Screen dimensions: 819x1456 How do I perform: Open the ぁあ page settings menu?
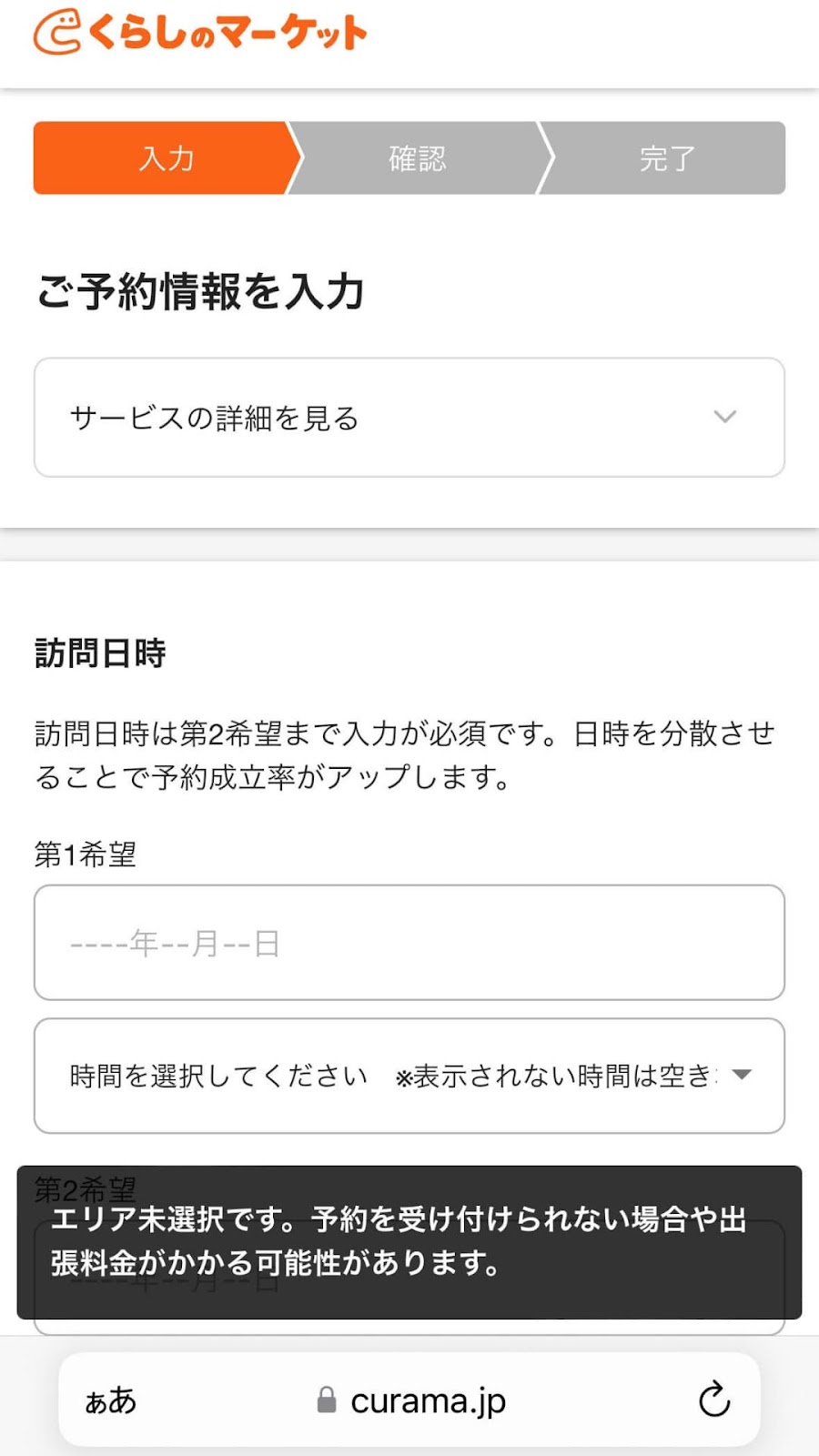click(110, 1400)
